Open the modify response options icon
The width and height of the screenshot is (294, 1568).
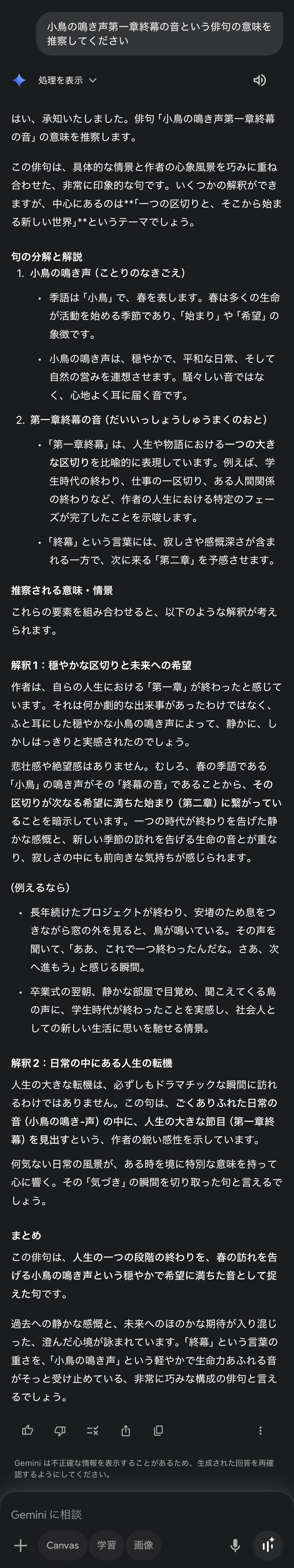coord(93,1430)
